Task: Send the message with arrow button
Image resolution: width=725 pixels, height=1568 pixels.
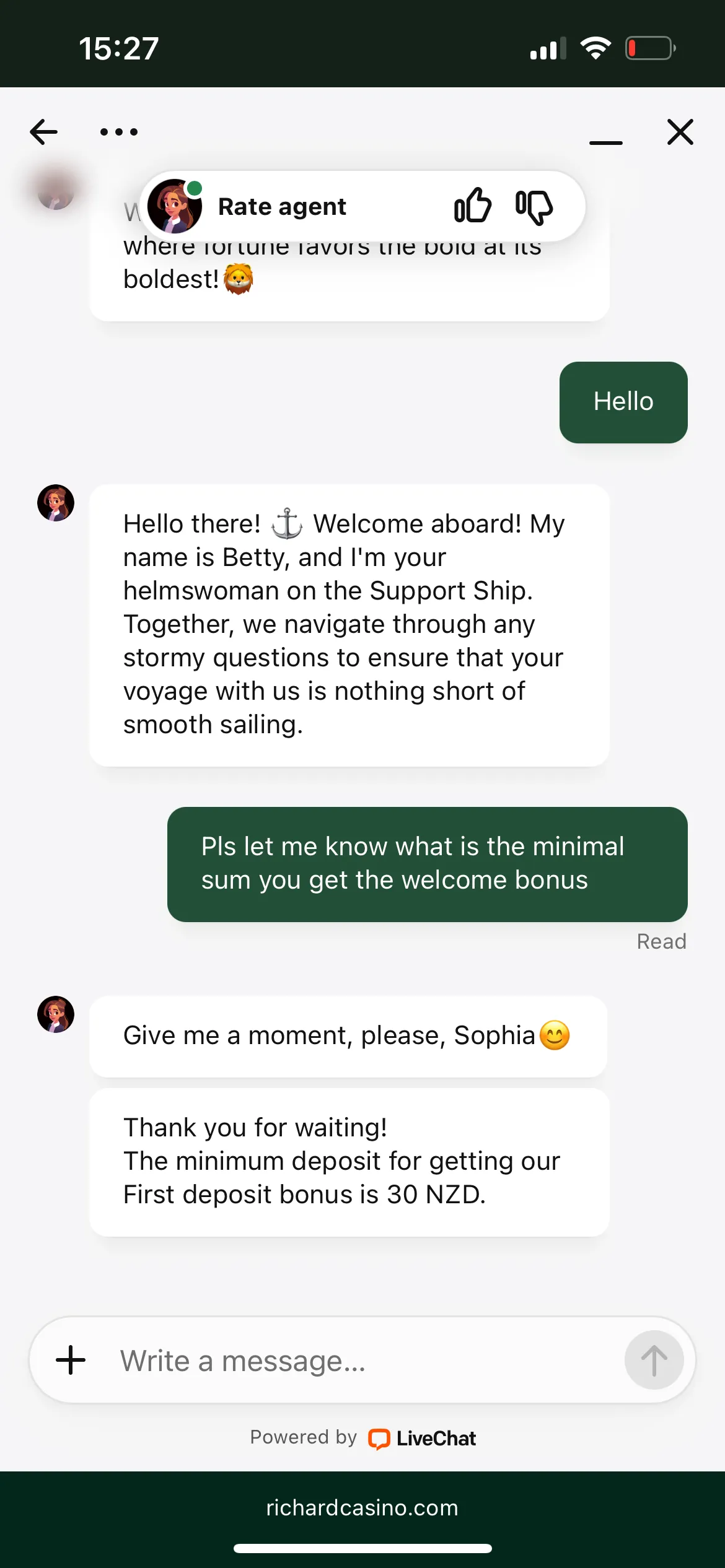Action: [x=654, y=1360]
